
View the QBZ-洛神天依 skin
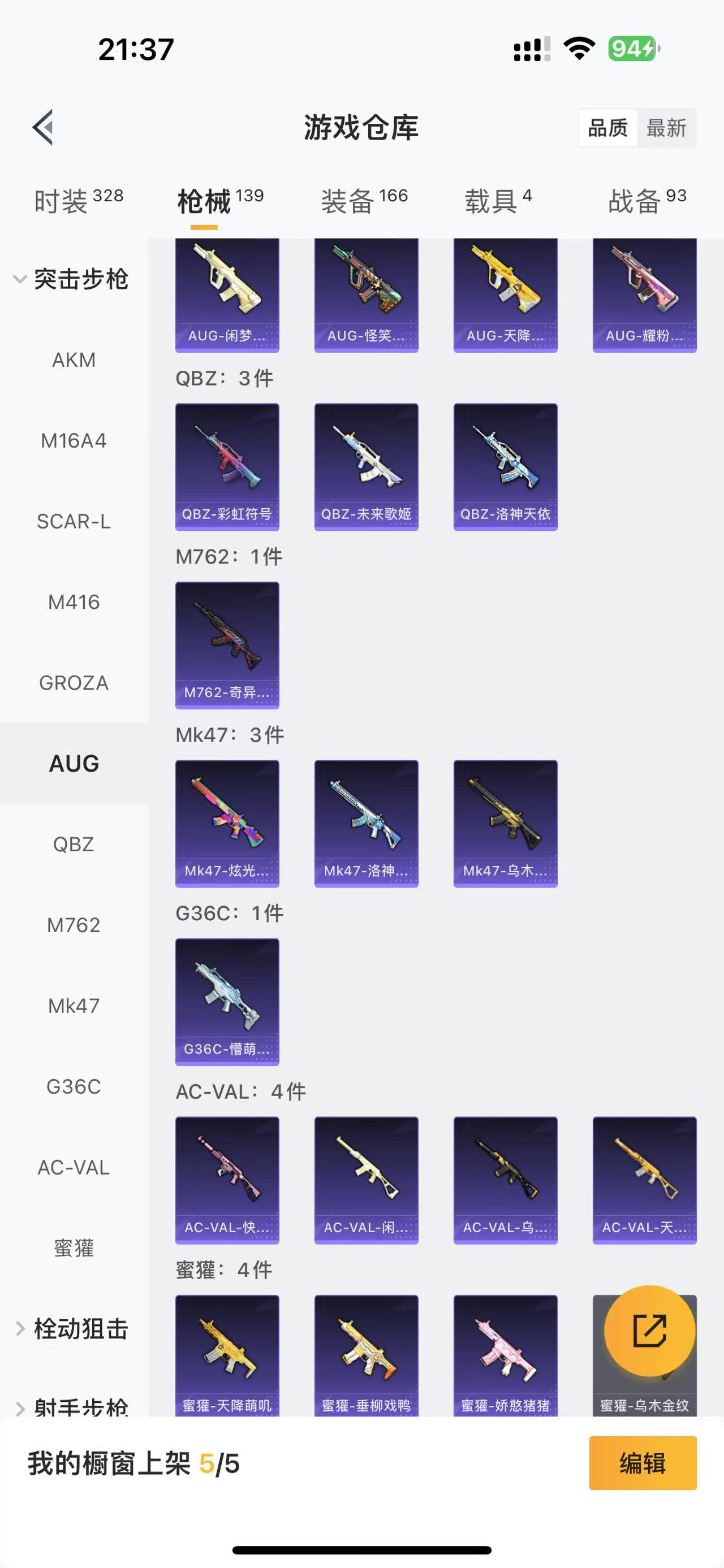tap(506, 467)
